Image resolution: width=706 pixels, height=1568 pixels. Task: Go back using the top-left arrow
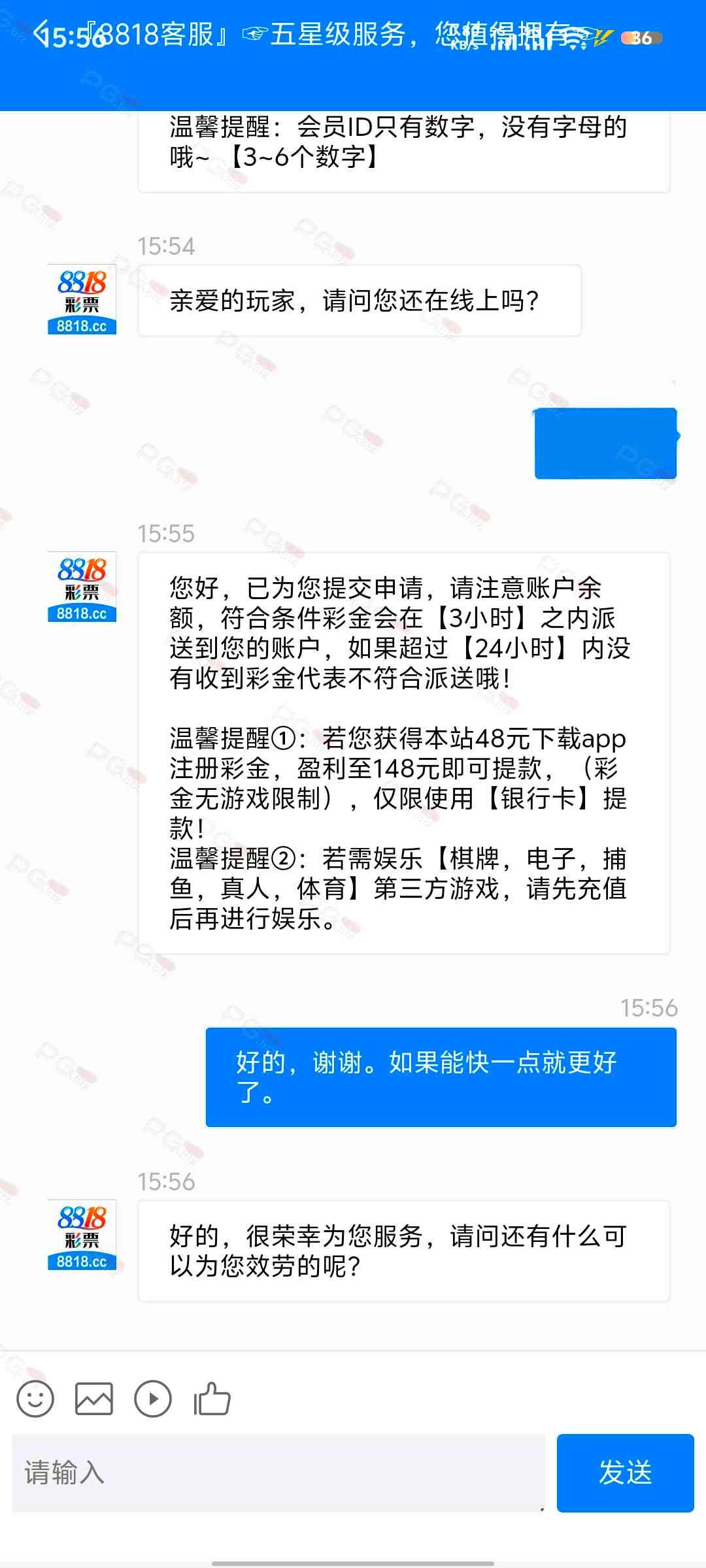[41, 34]
